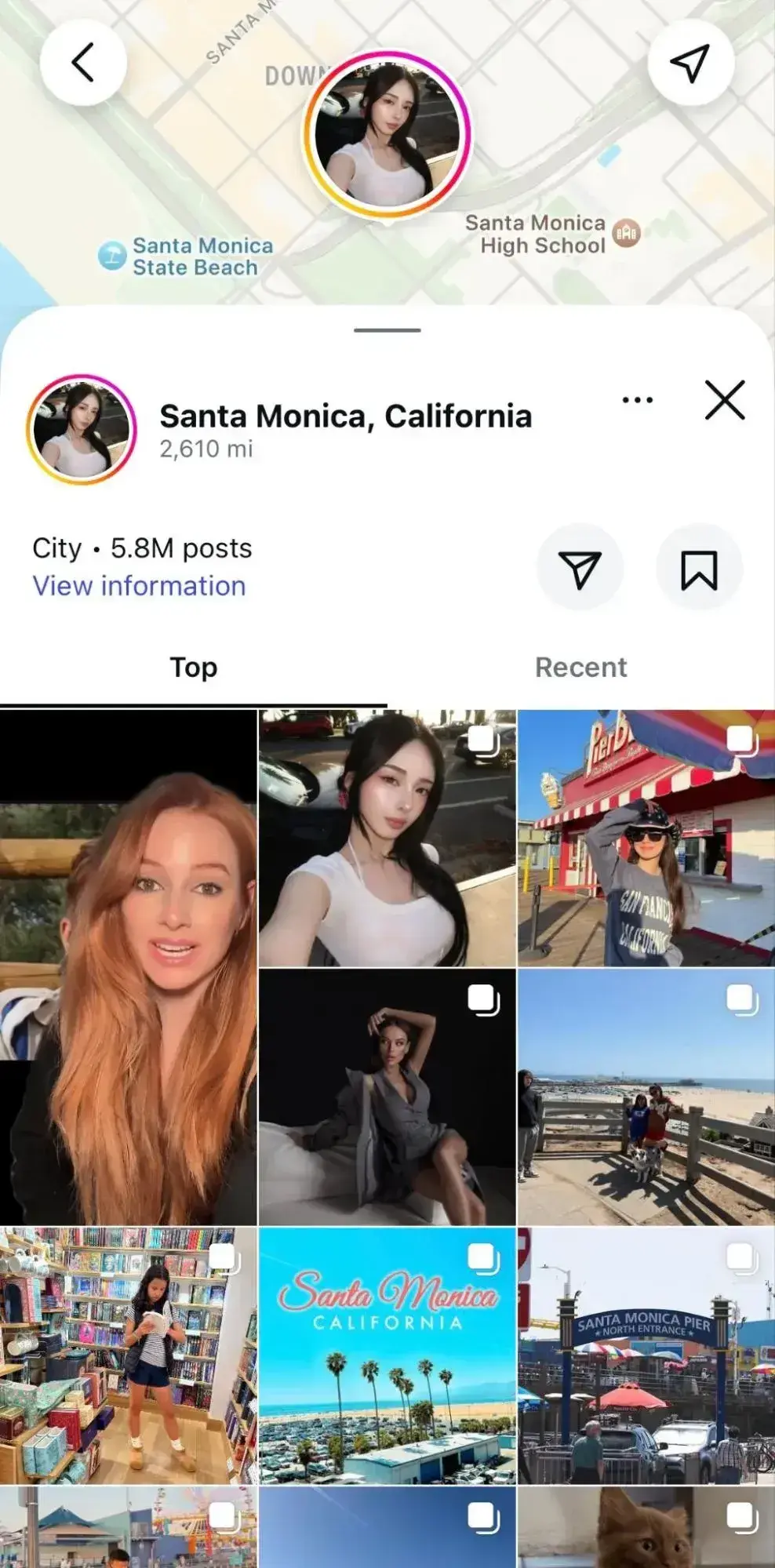Viewport: 775px width, 1568px height.
Task: Switch to the Recent tab
Action: pos(580,668)
